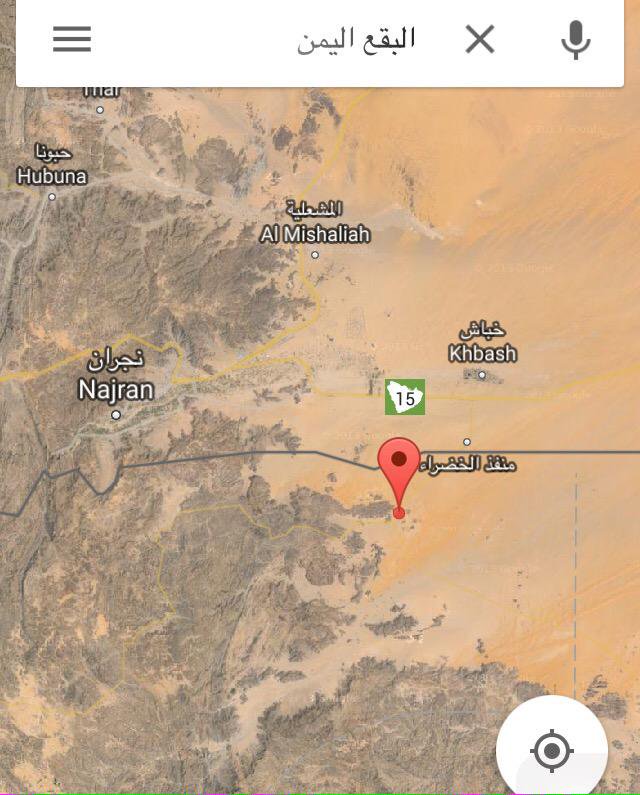Center the map on my location

coord(552,750)
